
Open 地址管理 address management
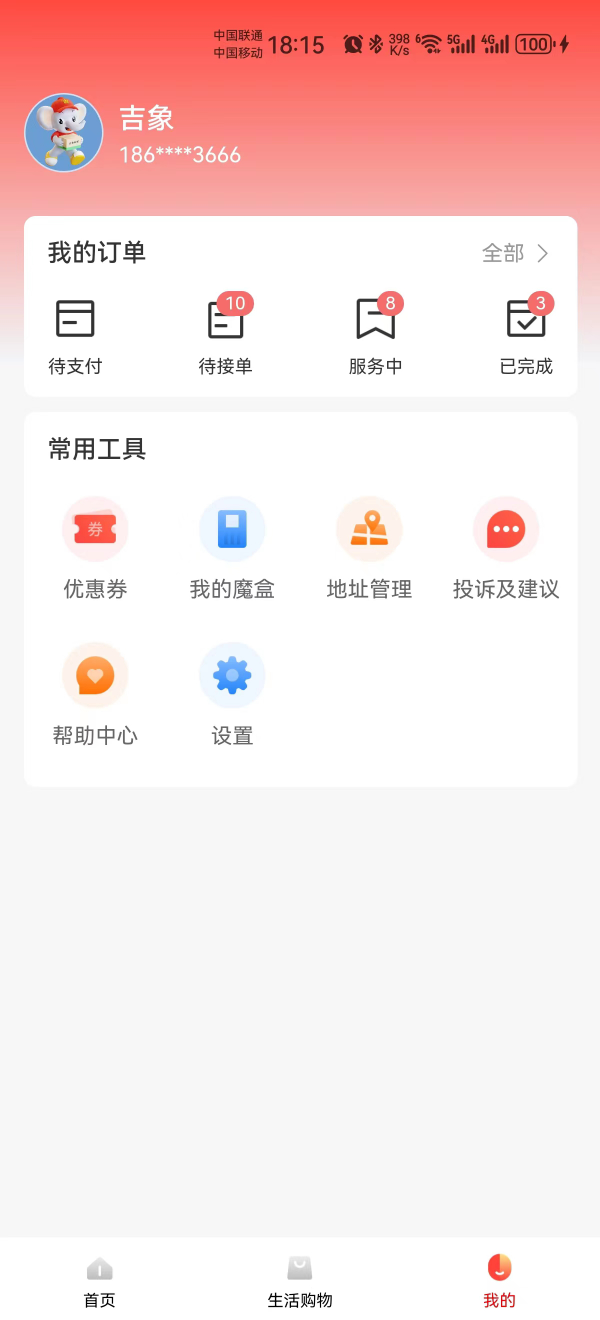pyautogui.click(x=369, y=548)
